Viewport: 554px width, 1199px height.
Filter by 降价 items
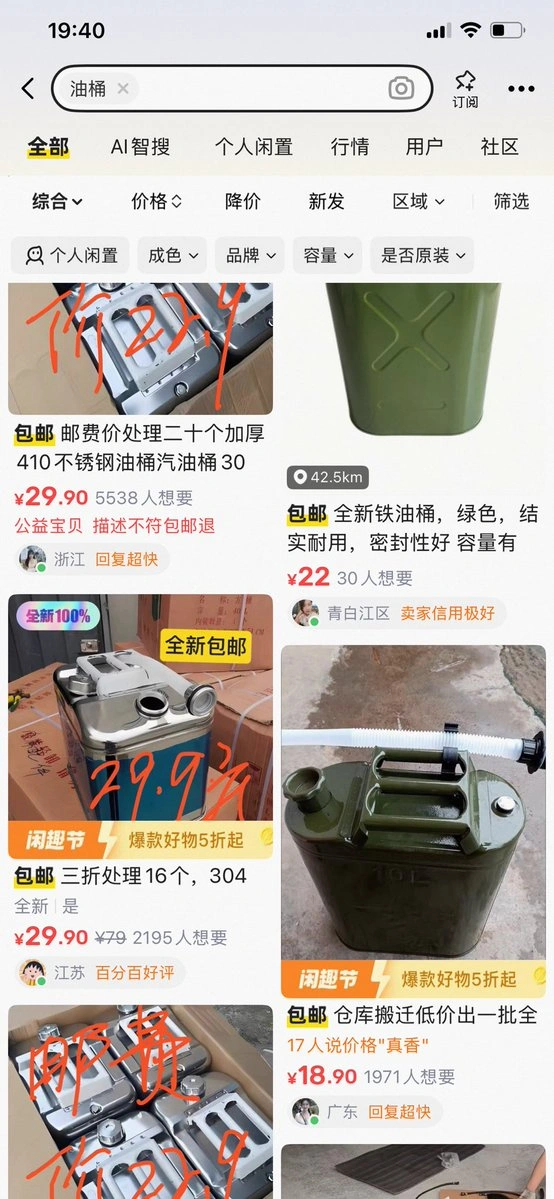pyautogui.click(x=243, y=201)
